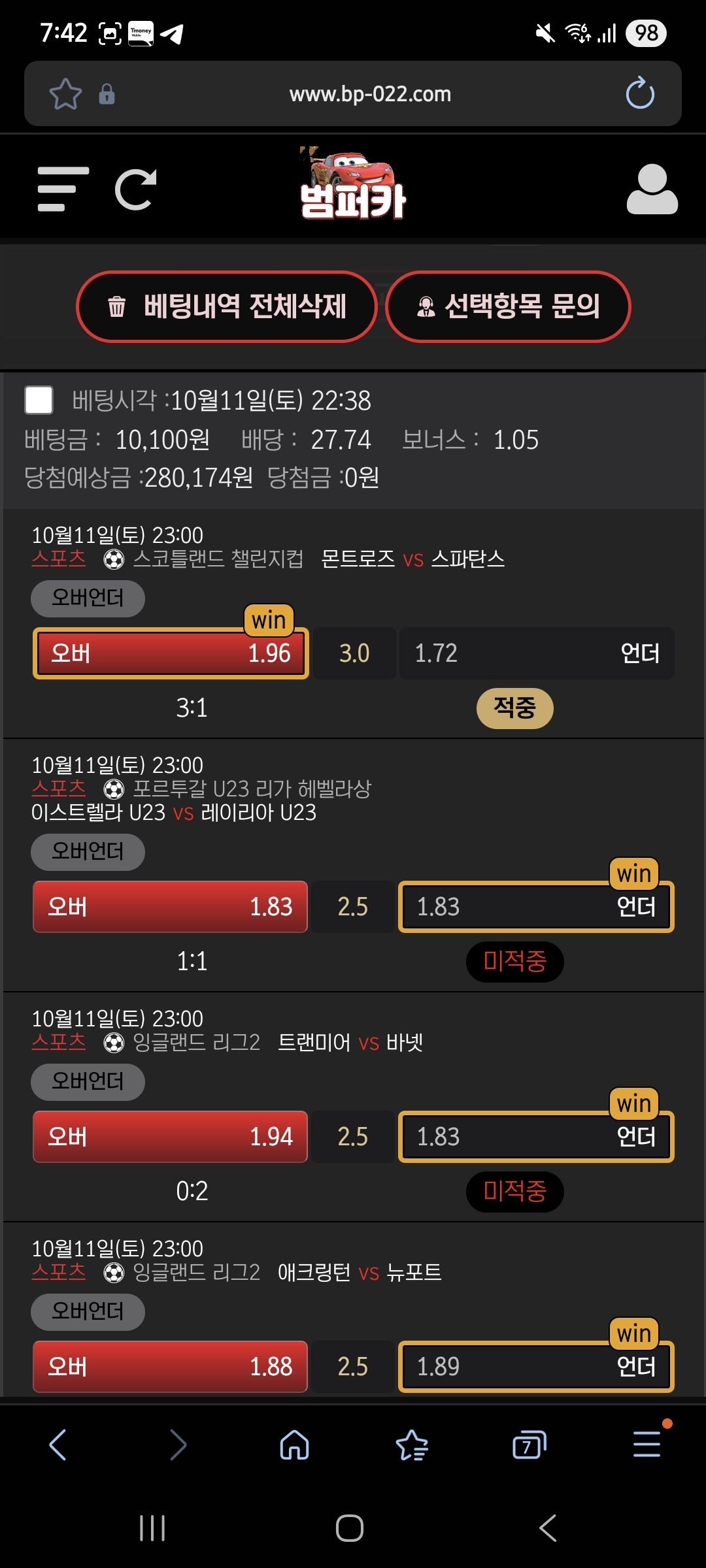Open the site hamburger menu
Screen dimensions: 706x1568
pos(63,189)
